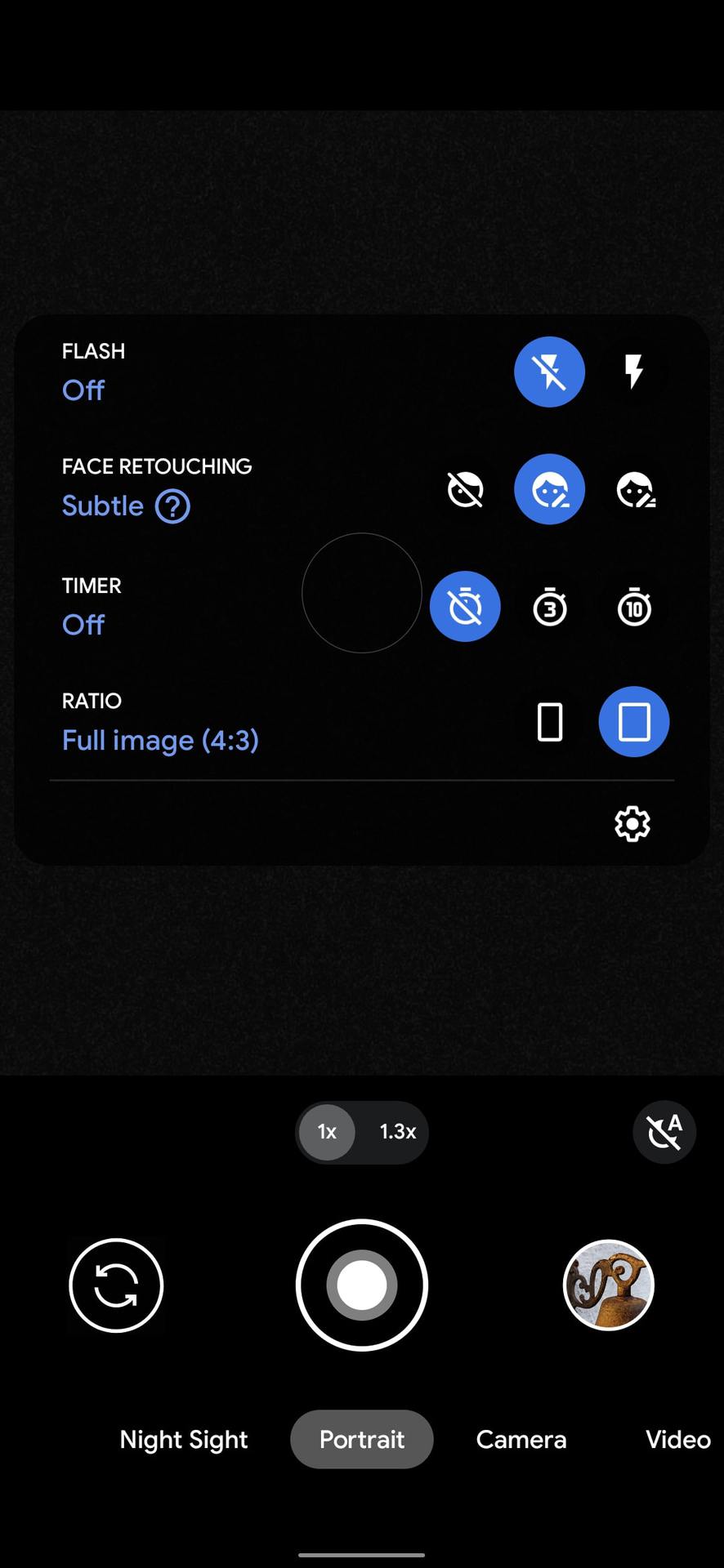This screenshot has height=1568, width=724.
Task: Select the flash off option
Action: (549, 372)
